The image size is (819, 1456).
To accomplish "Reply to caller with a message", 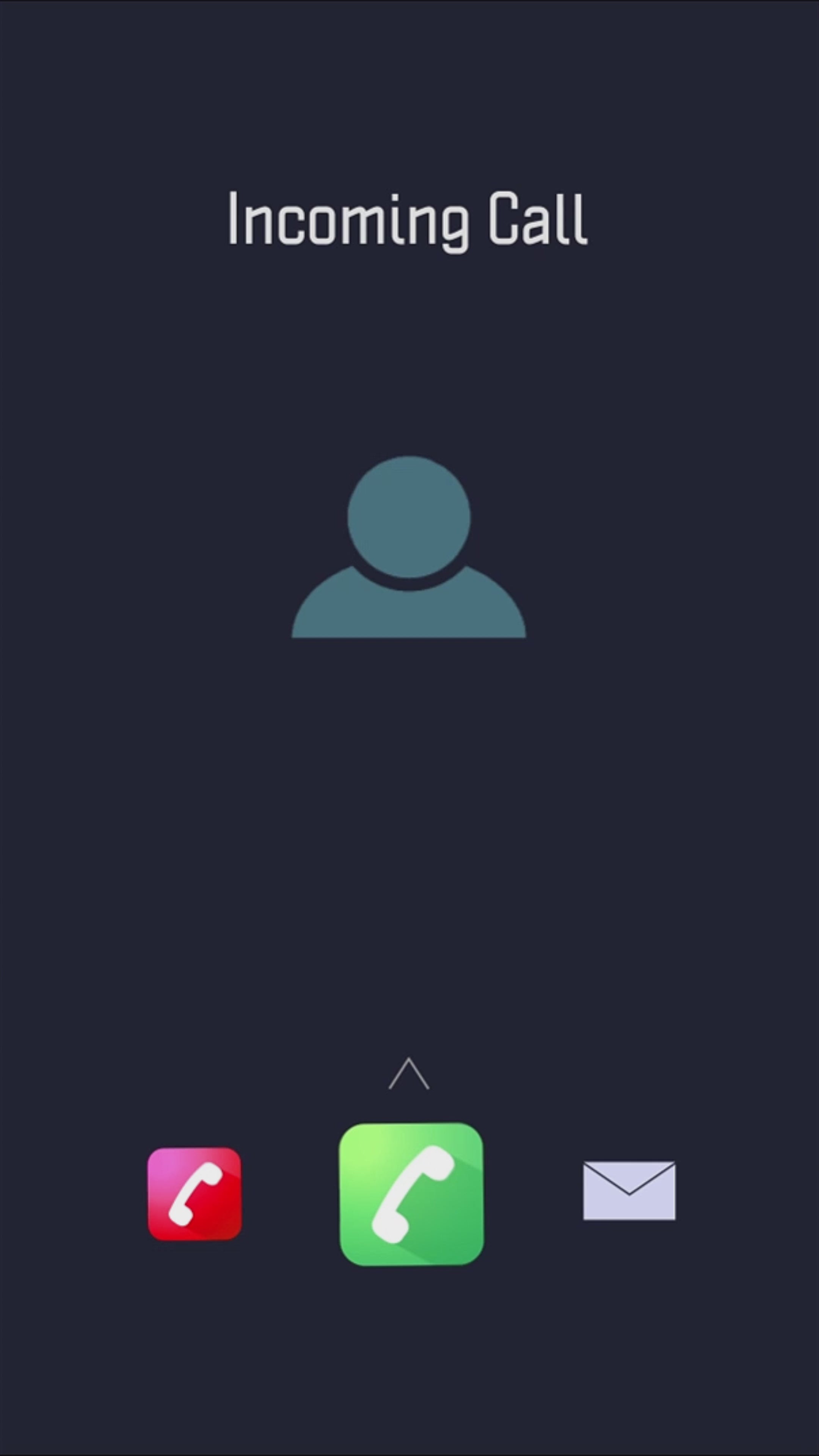I will point(629,1190).
